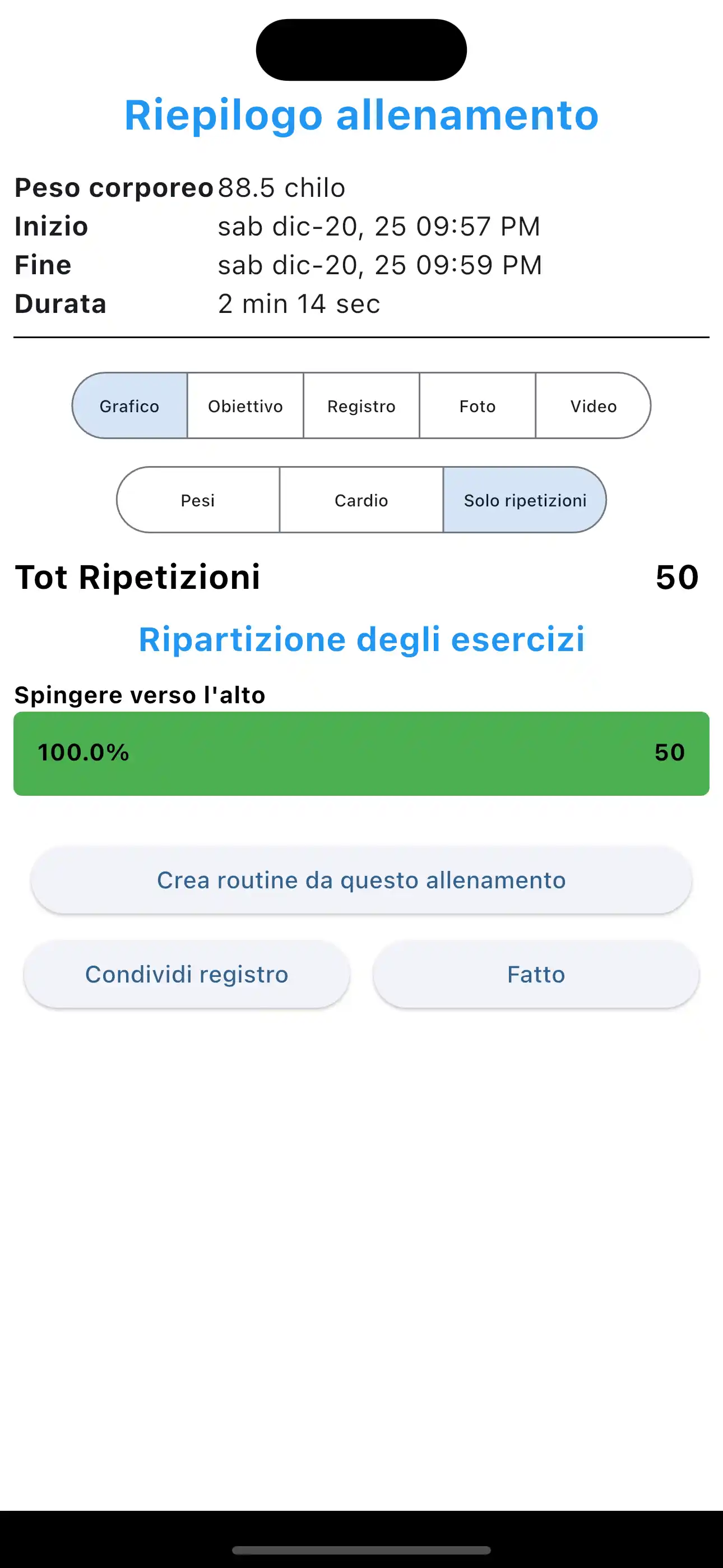Open the Video tab
Screen dimensions: 723x1568
pyautogui.click(x=593, y=405)
